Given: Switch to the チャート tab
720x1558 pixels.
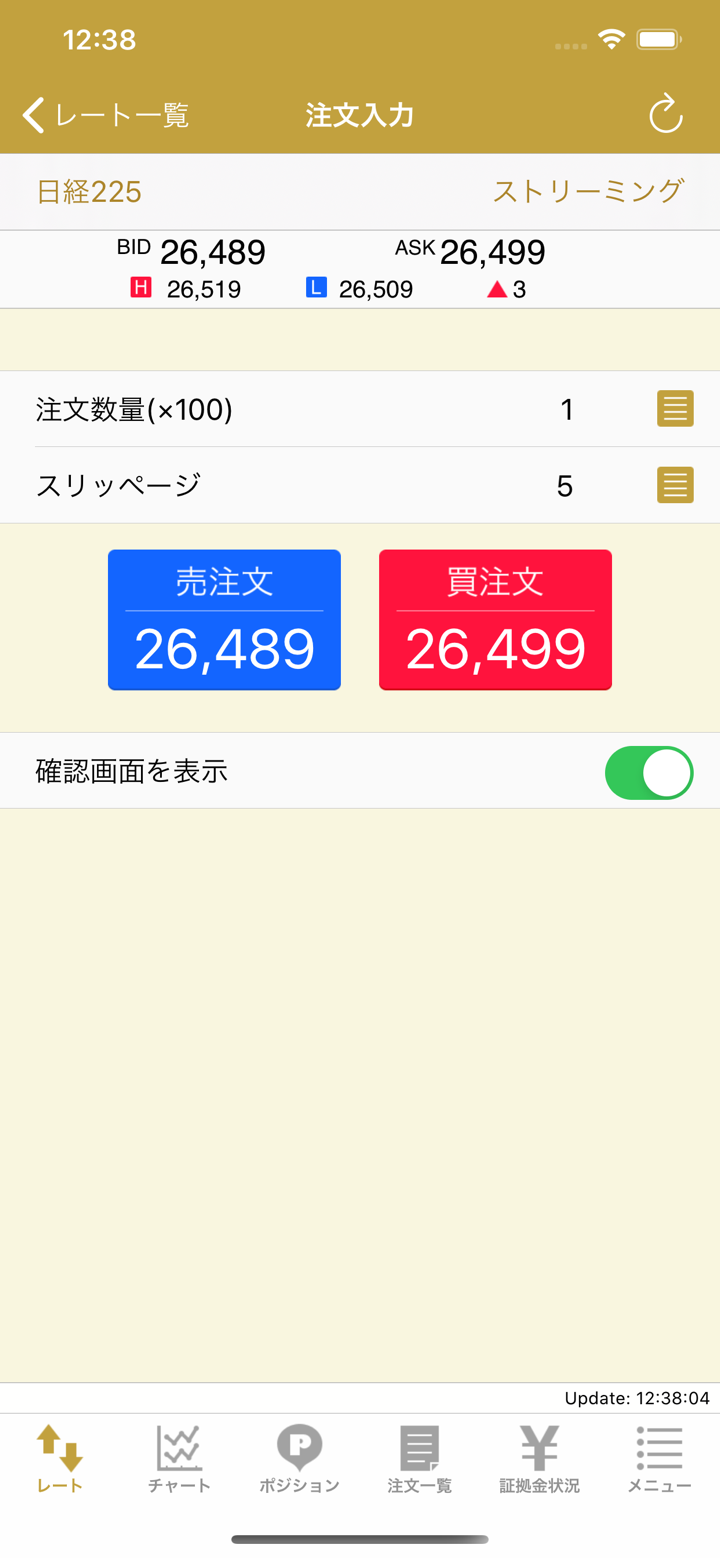Looking at the screenshot, I should [x=180, y=1459].
